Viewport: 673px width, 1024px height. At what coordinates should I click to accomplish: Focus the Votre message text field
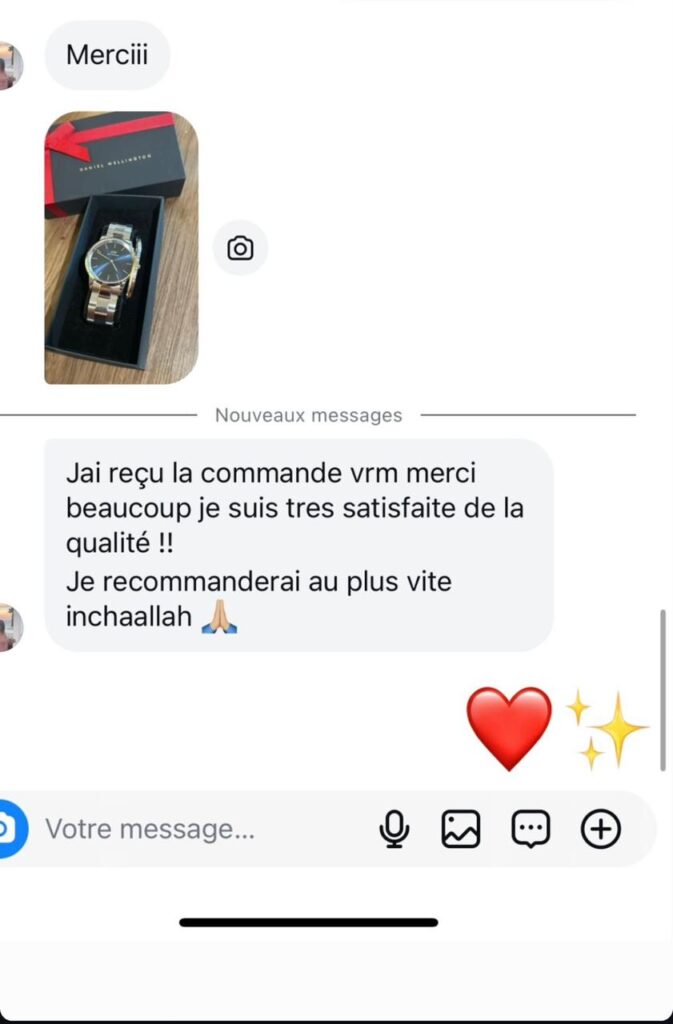coord(200,829)
